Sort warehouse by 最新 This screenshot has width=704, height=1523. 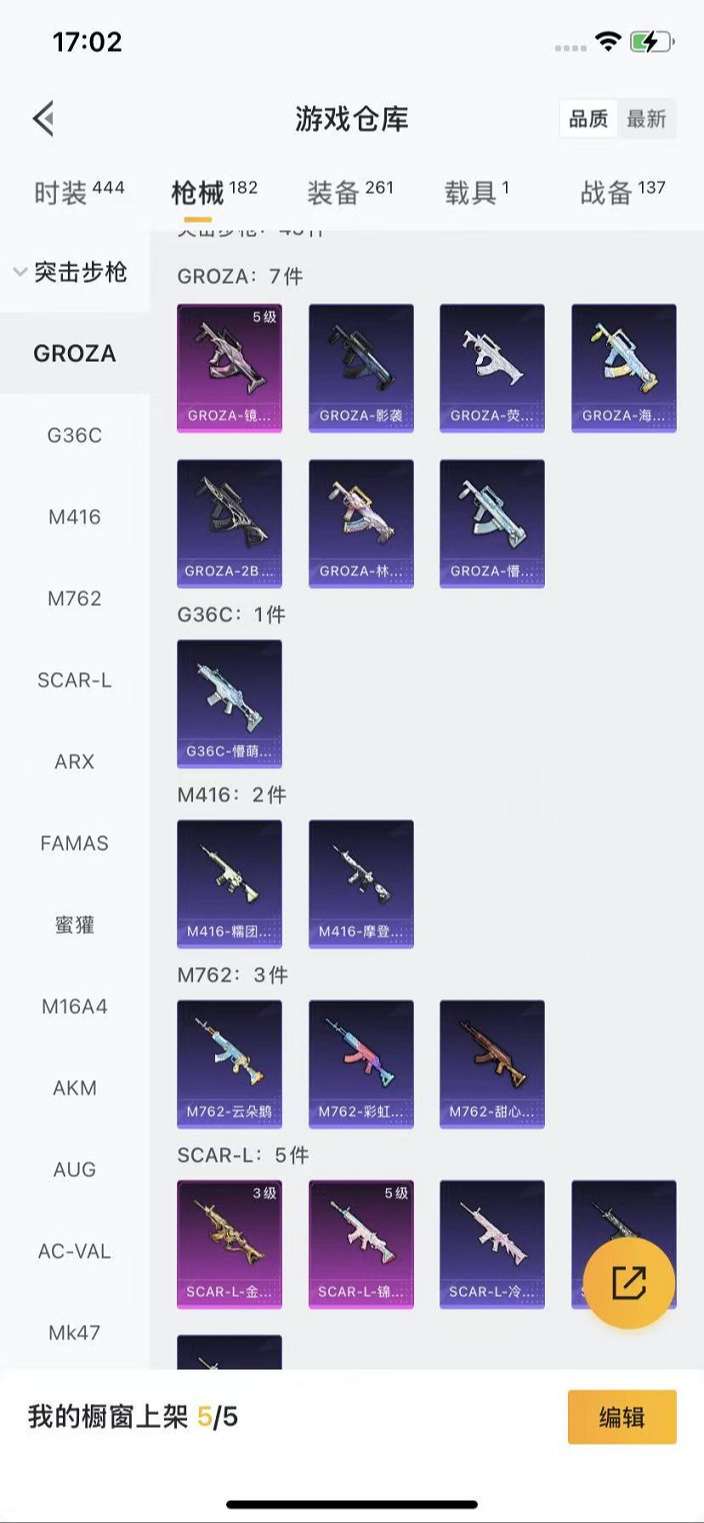pyautogui.click(x=646, y=119)
